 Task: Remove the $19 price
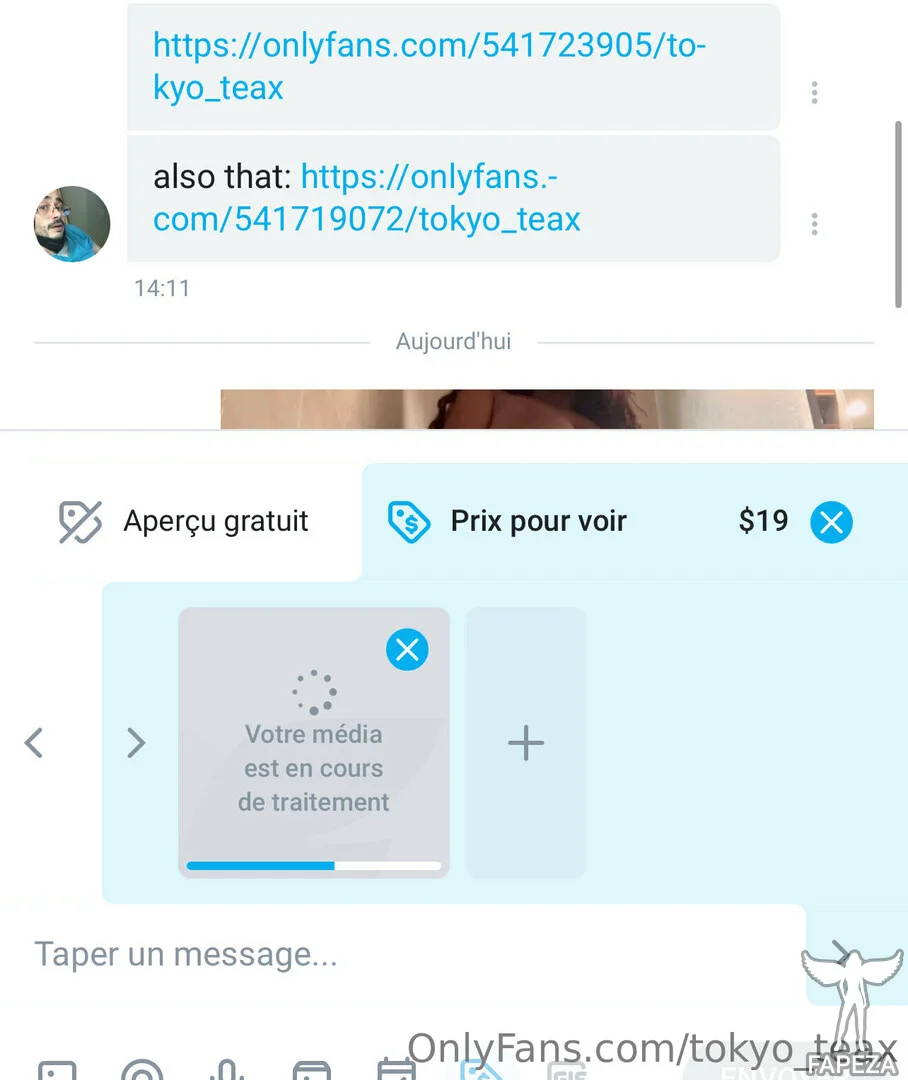(831, 522)
